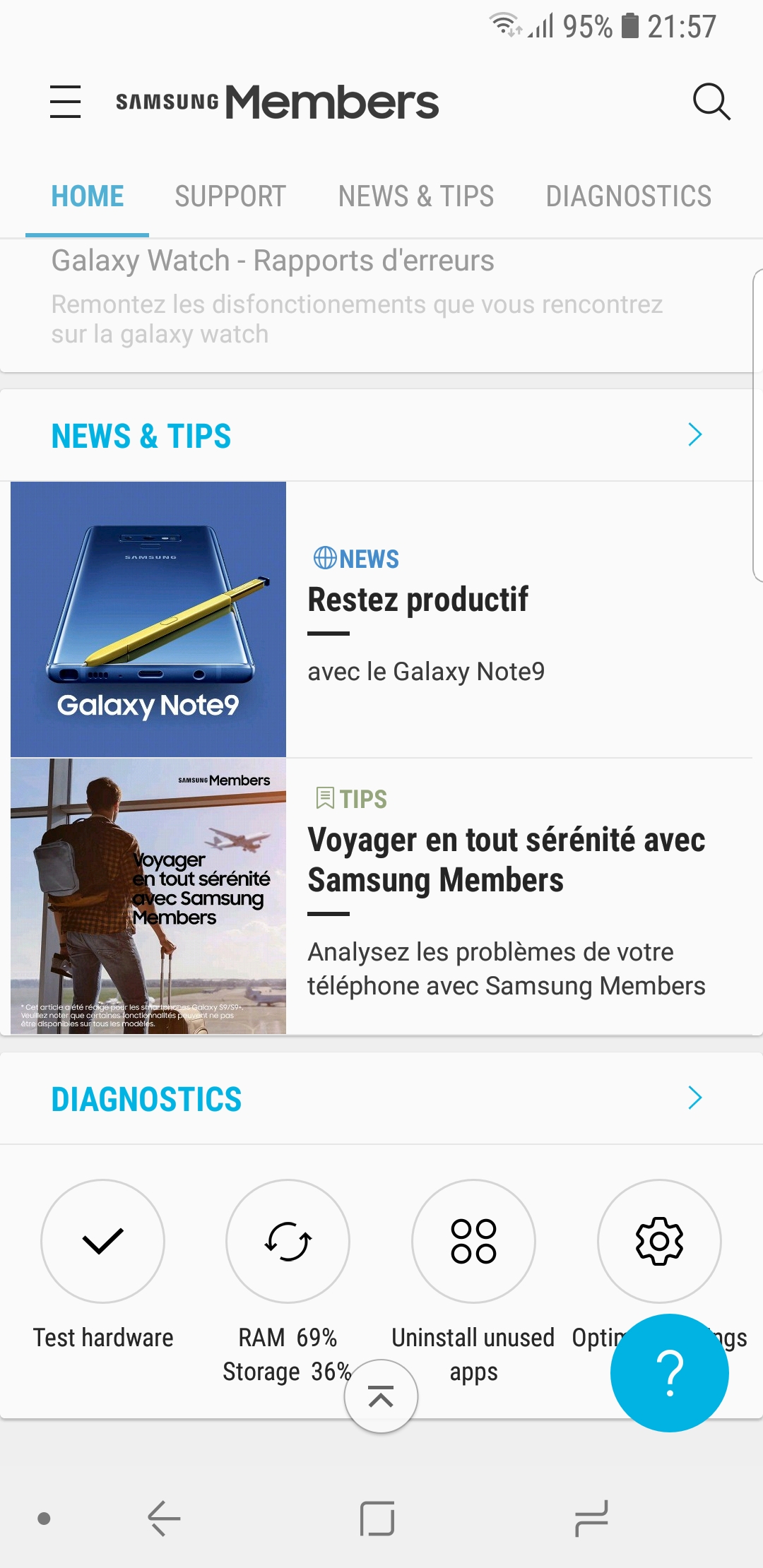Switch to the Support tab
This screenshot has height=1568, width=763.
click(230, 196)
